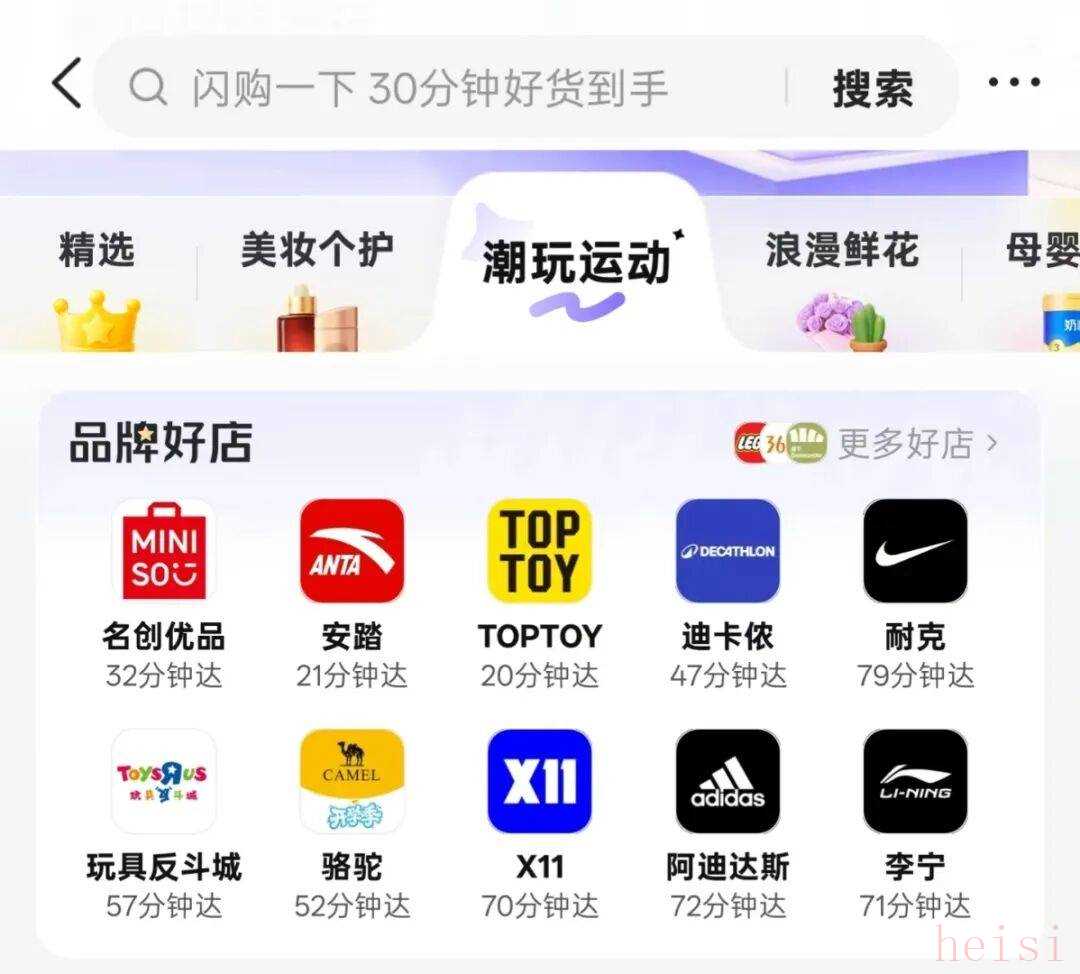Tap the 搜索 button

pyautogui.click(x=872, y=88)
